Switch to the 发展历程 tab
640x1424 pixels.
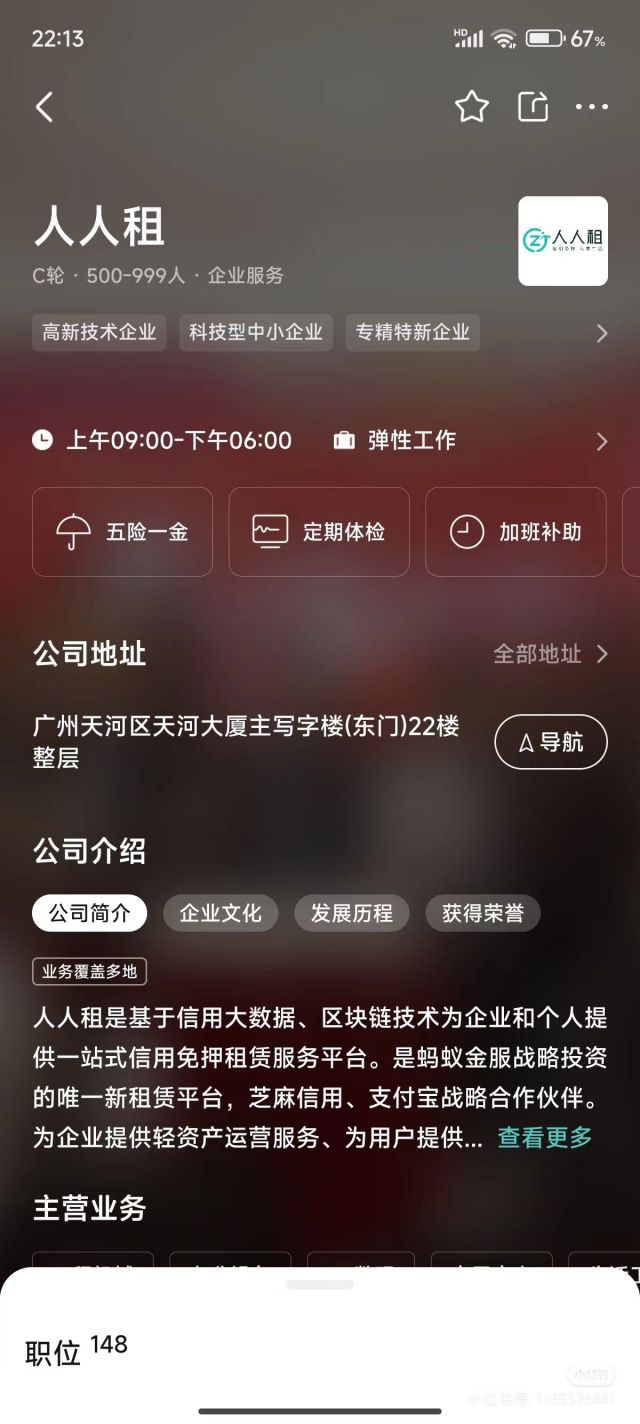tap(351, 913)
